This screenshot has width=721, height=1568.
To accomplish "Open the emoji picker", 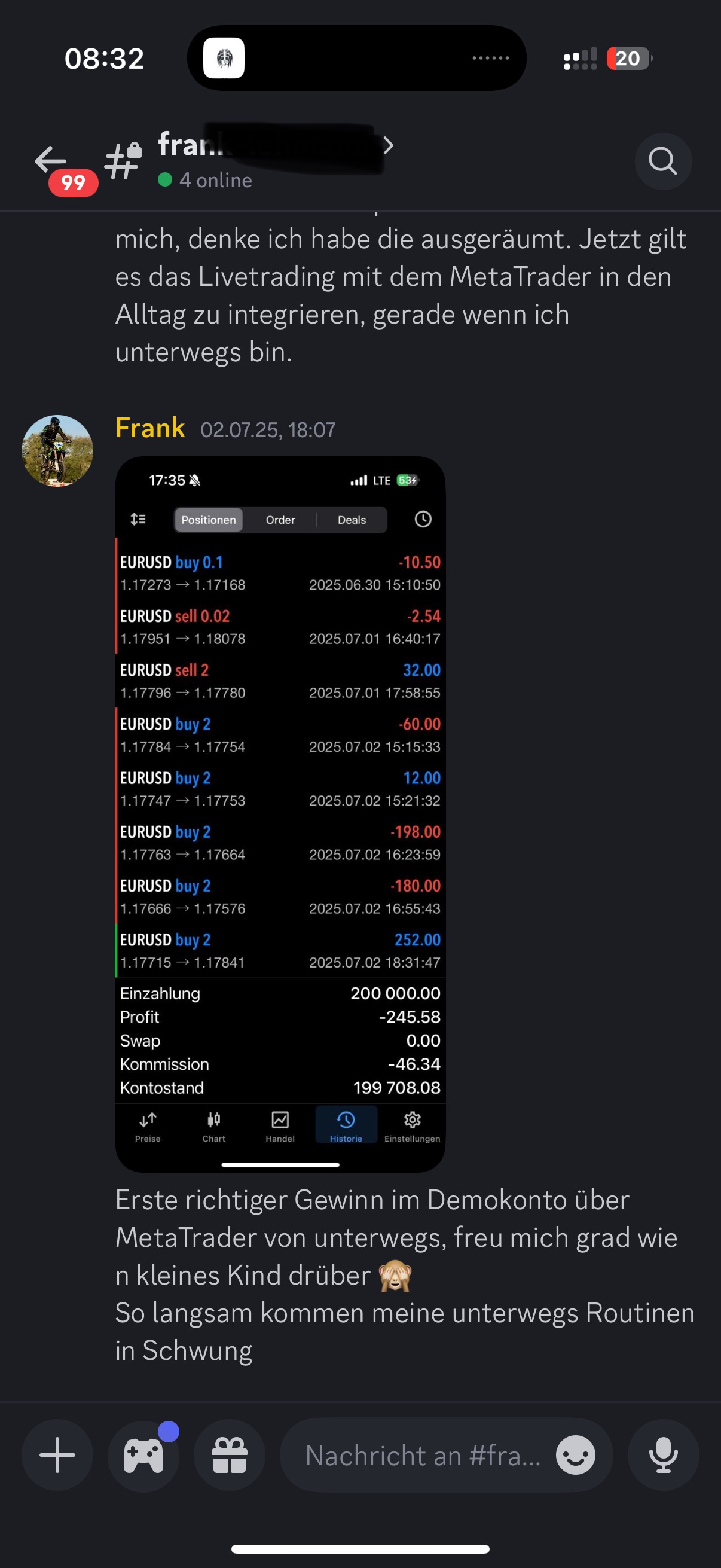I will (575, 1455).
